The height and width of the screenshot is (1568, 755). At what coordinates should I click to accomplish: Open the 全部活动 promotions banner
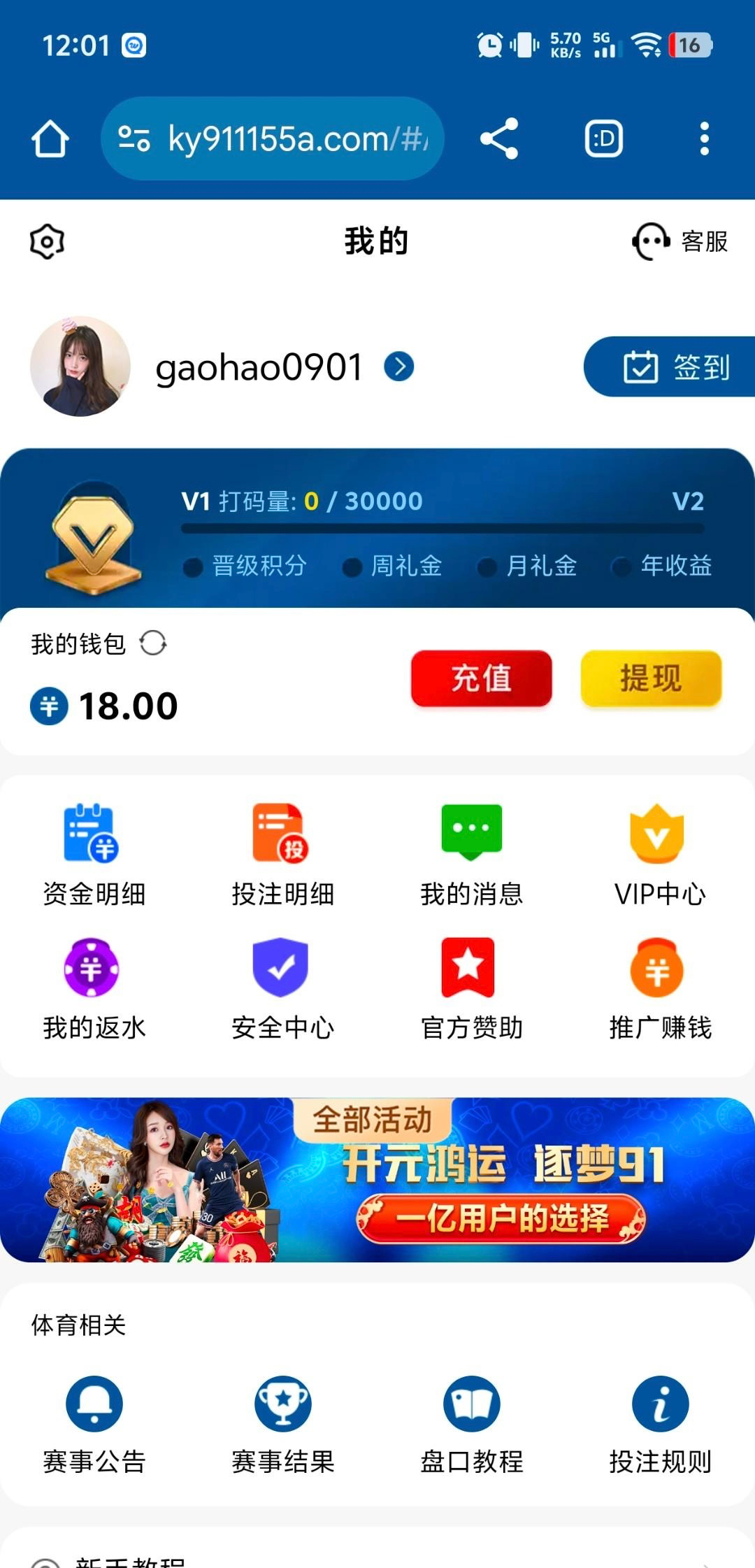click(377, 1181)
